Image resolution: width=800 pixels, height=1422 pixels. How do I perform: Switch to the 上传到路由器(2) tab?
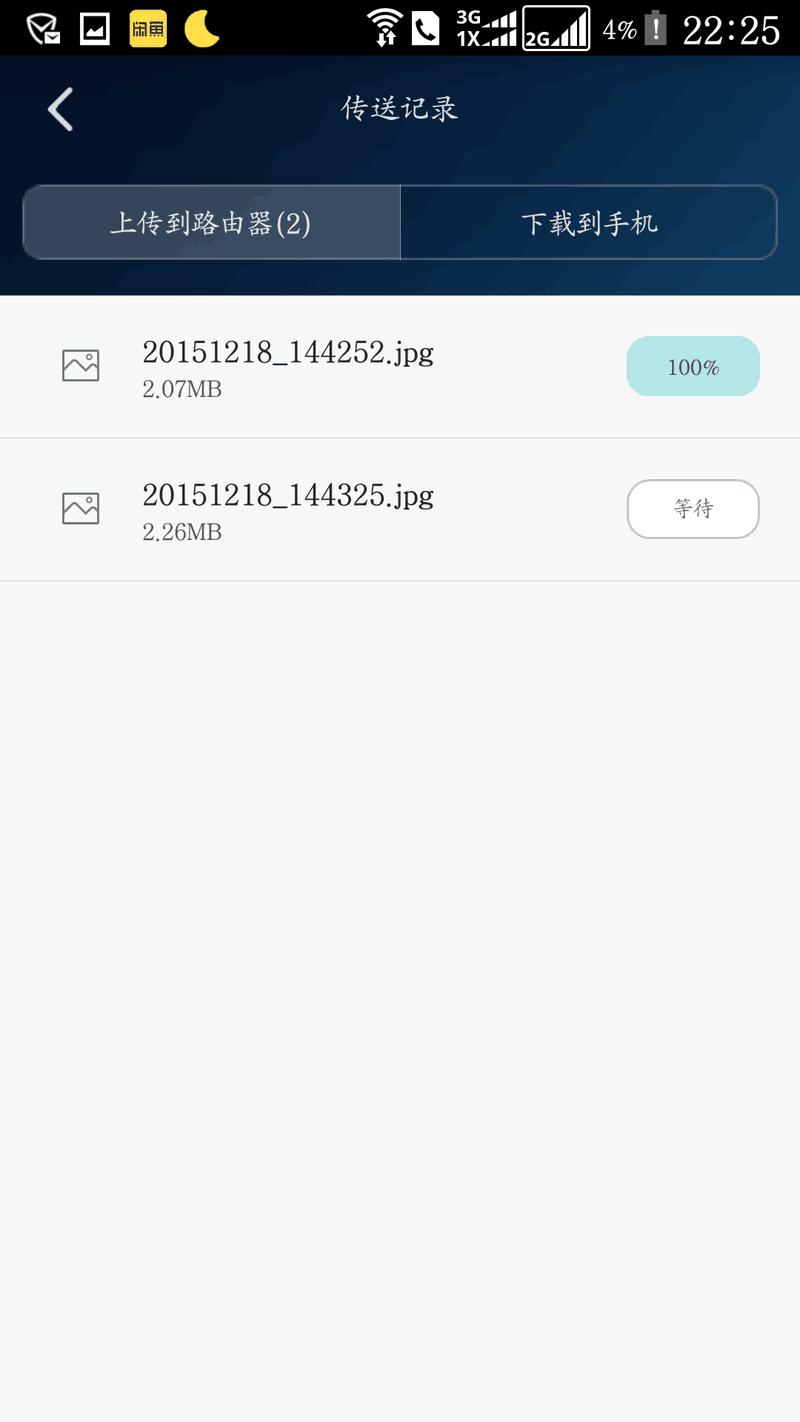coord(212,223)
